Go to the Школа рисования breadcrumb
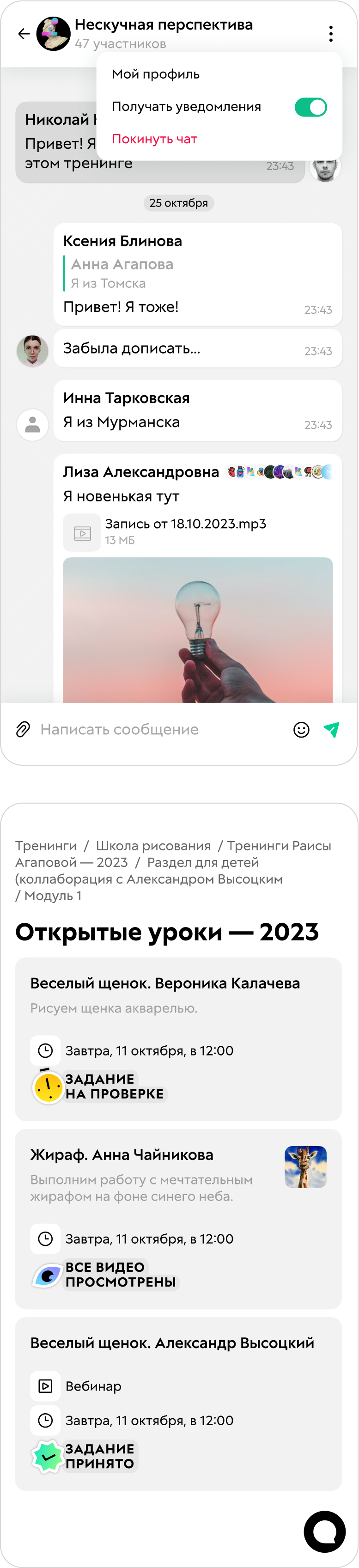Viewport: 359px width, 1568px height. coord(153,846)
